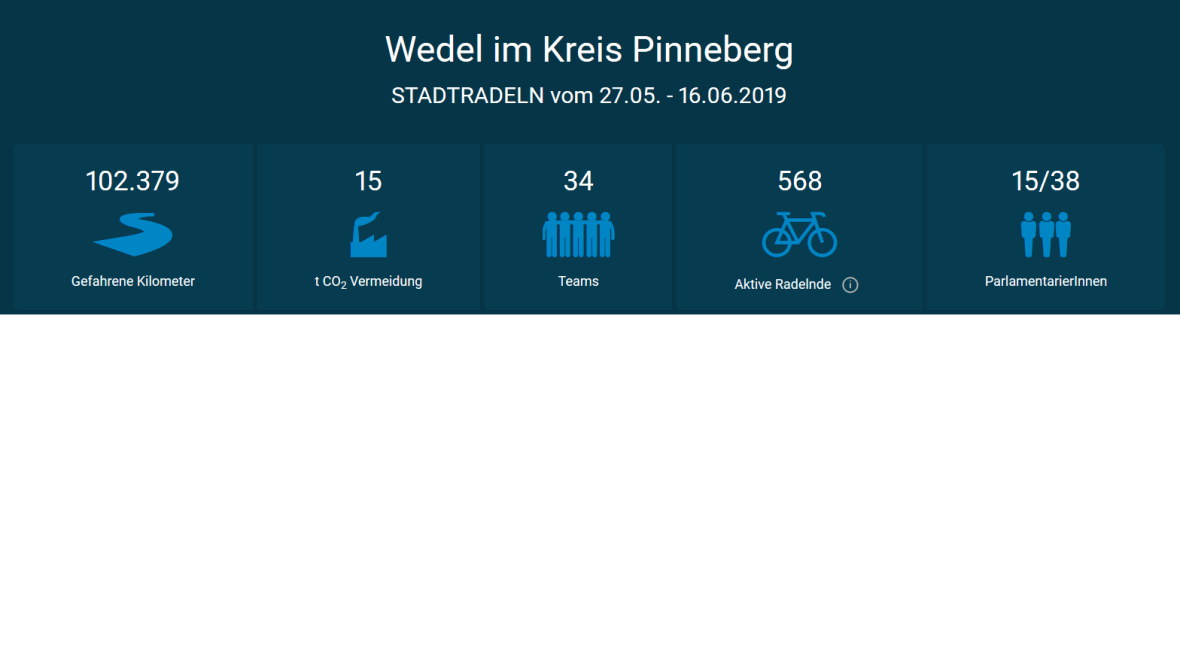Open the info icon beside Aktive Radelnde
The height and width of the screenshot is (650, 1180).
click(x=850, y=285)
